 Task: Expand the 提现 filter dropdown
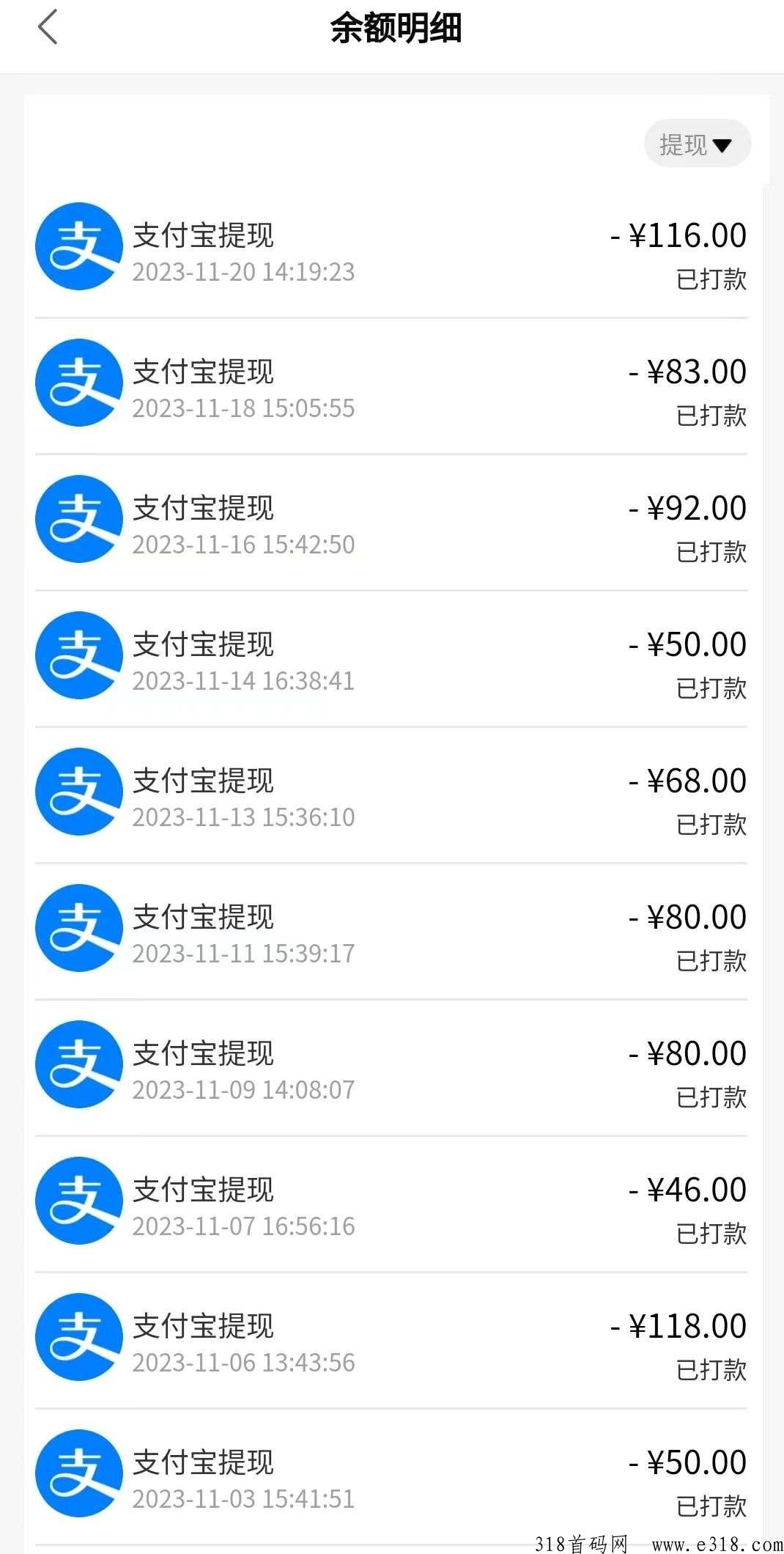click(696, 144)
